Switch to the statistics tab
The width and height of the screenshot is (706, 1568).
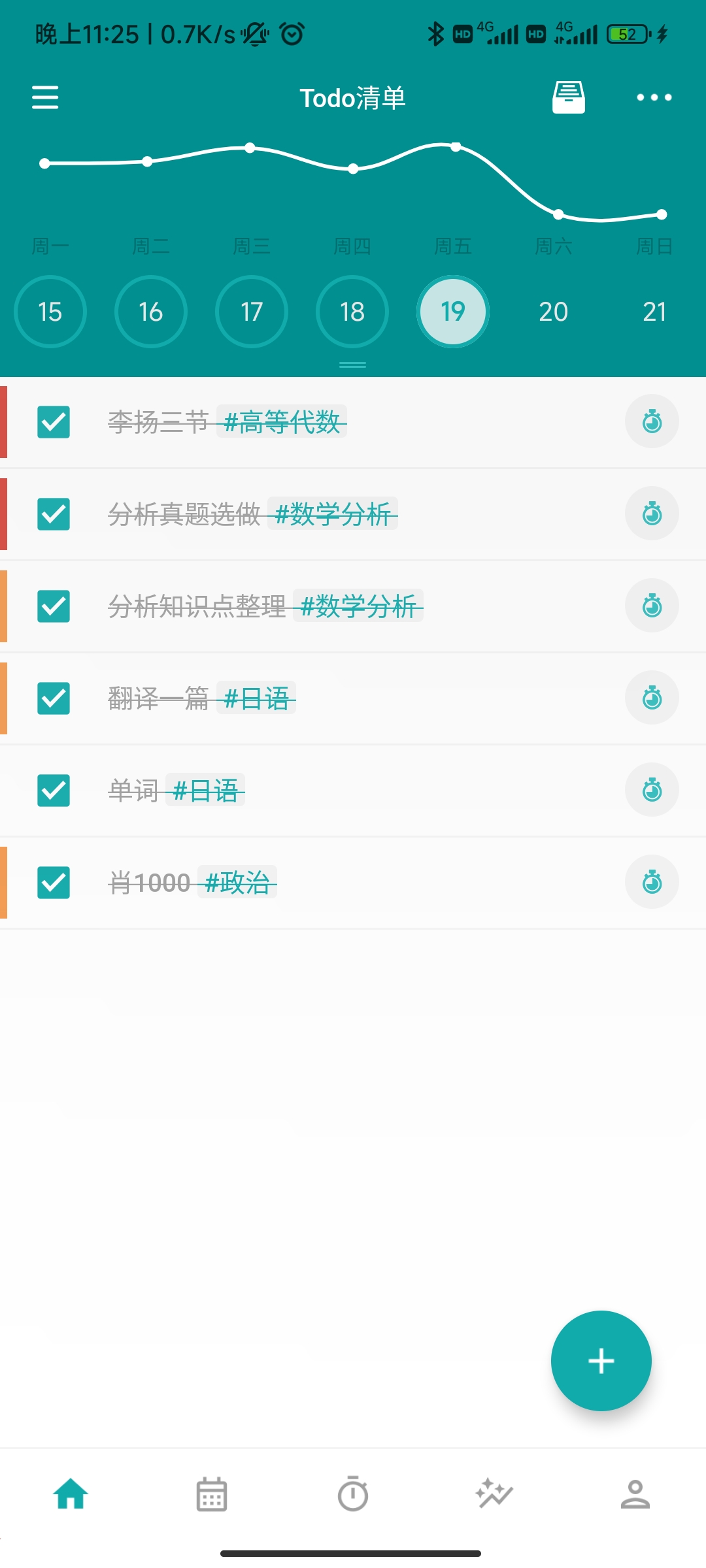tap(494, 1494)
